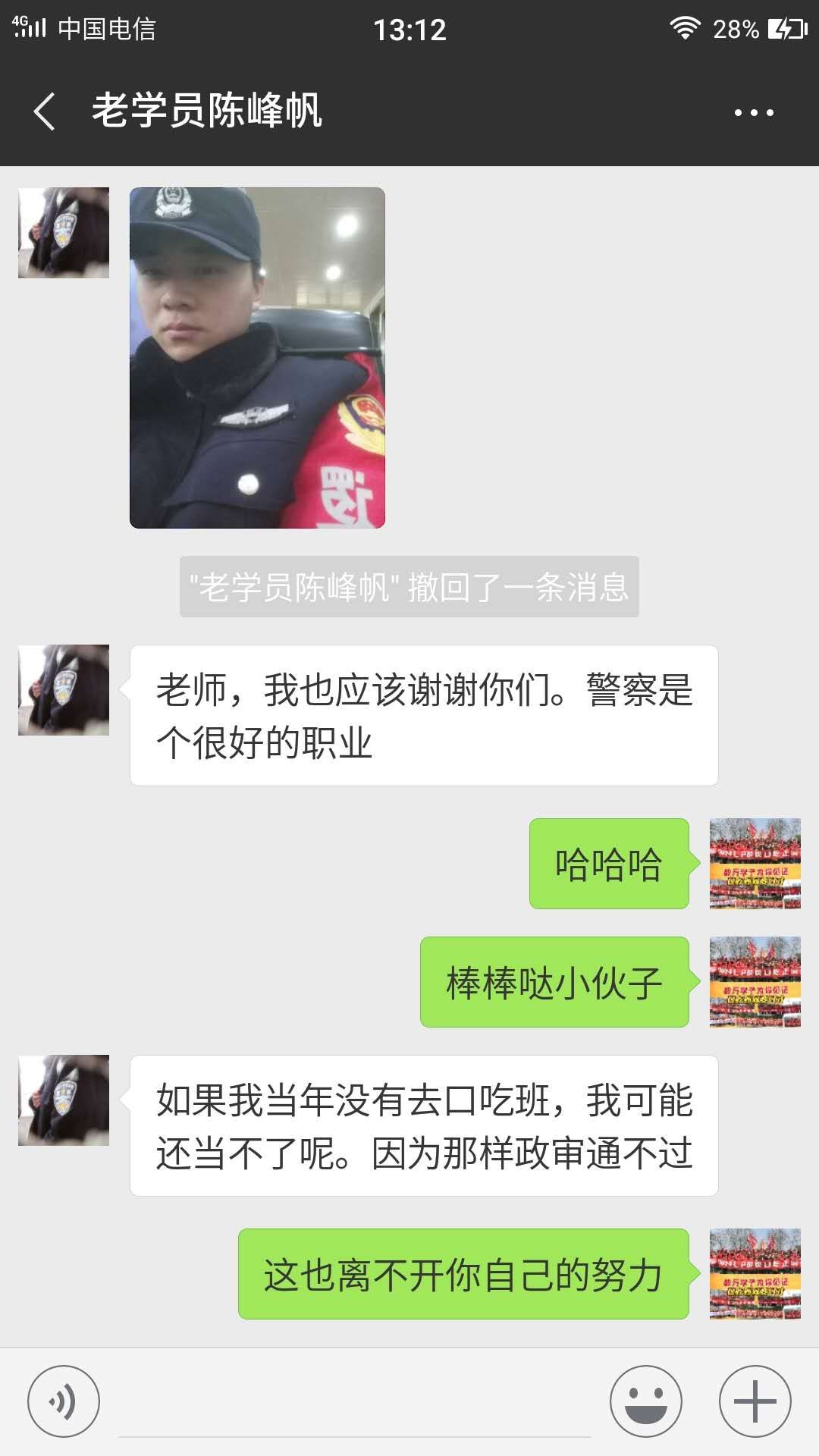Open the emoji sticker panel
The width and height of the screenshot is (819, 1456).
(645, 1401)
